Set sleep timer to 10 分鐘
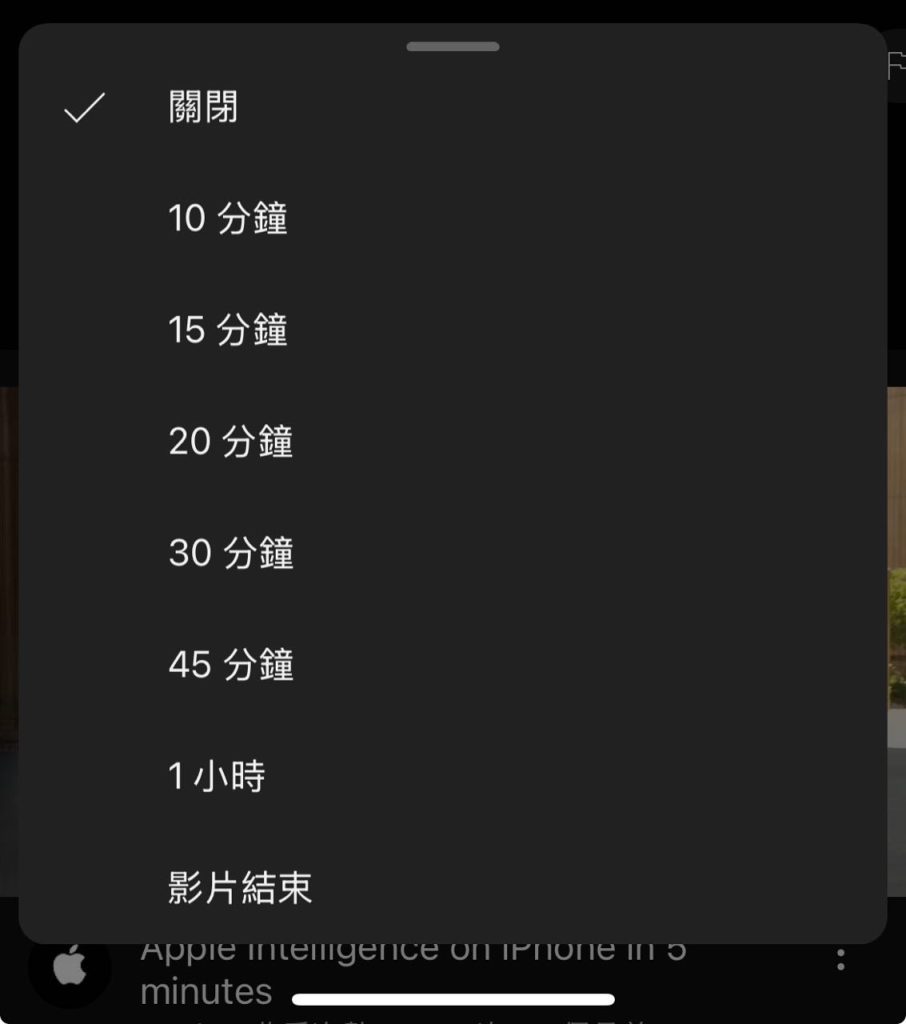This screenshot has height=1024, width=906. click(x=228, y=219)
